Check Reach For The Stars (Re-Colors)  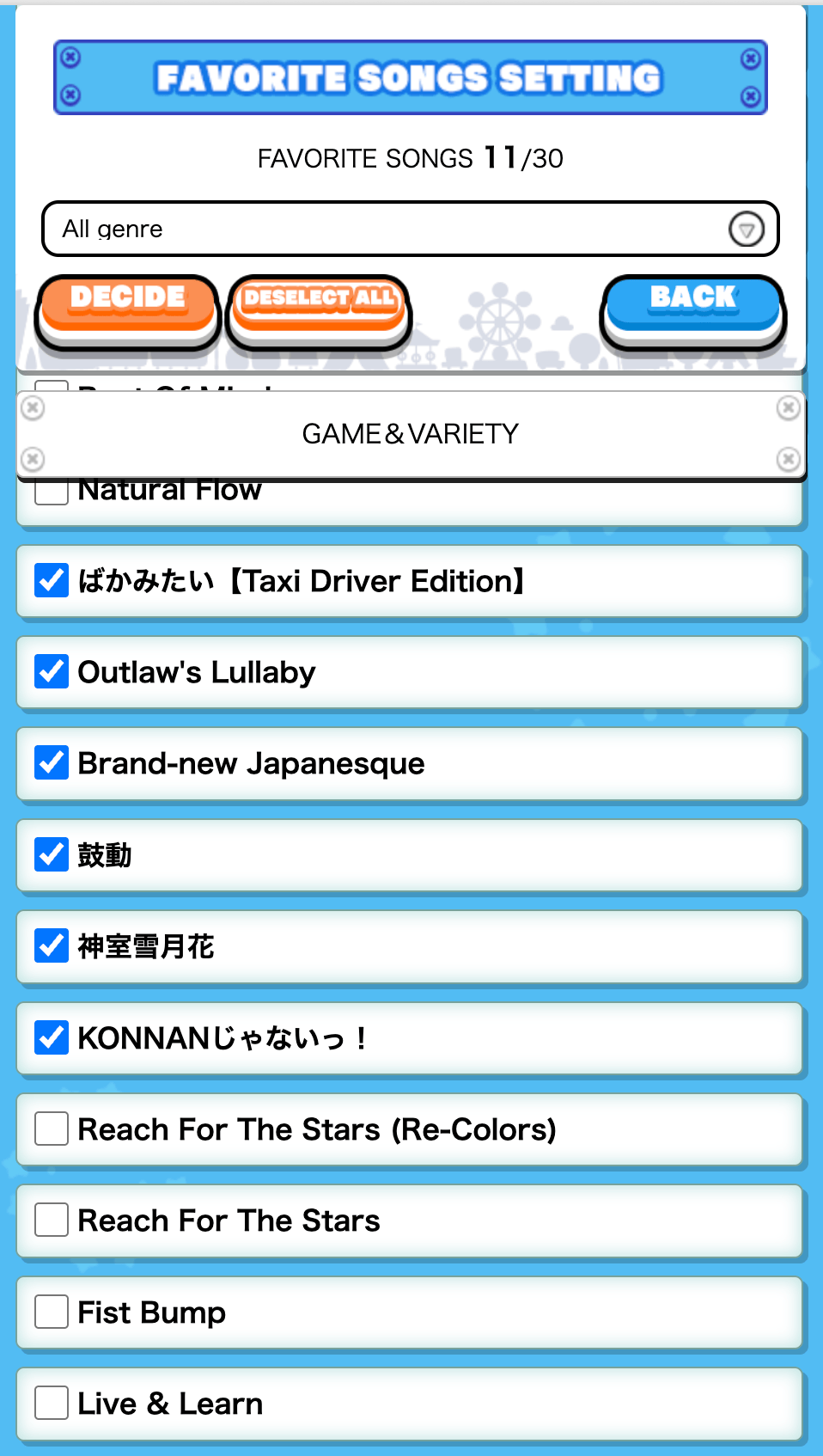pos(52,1129)
